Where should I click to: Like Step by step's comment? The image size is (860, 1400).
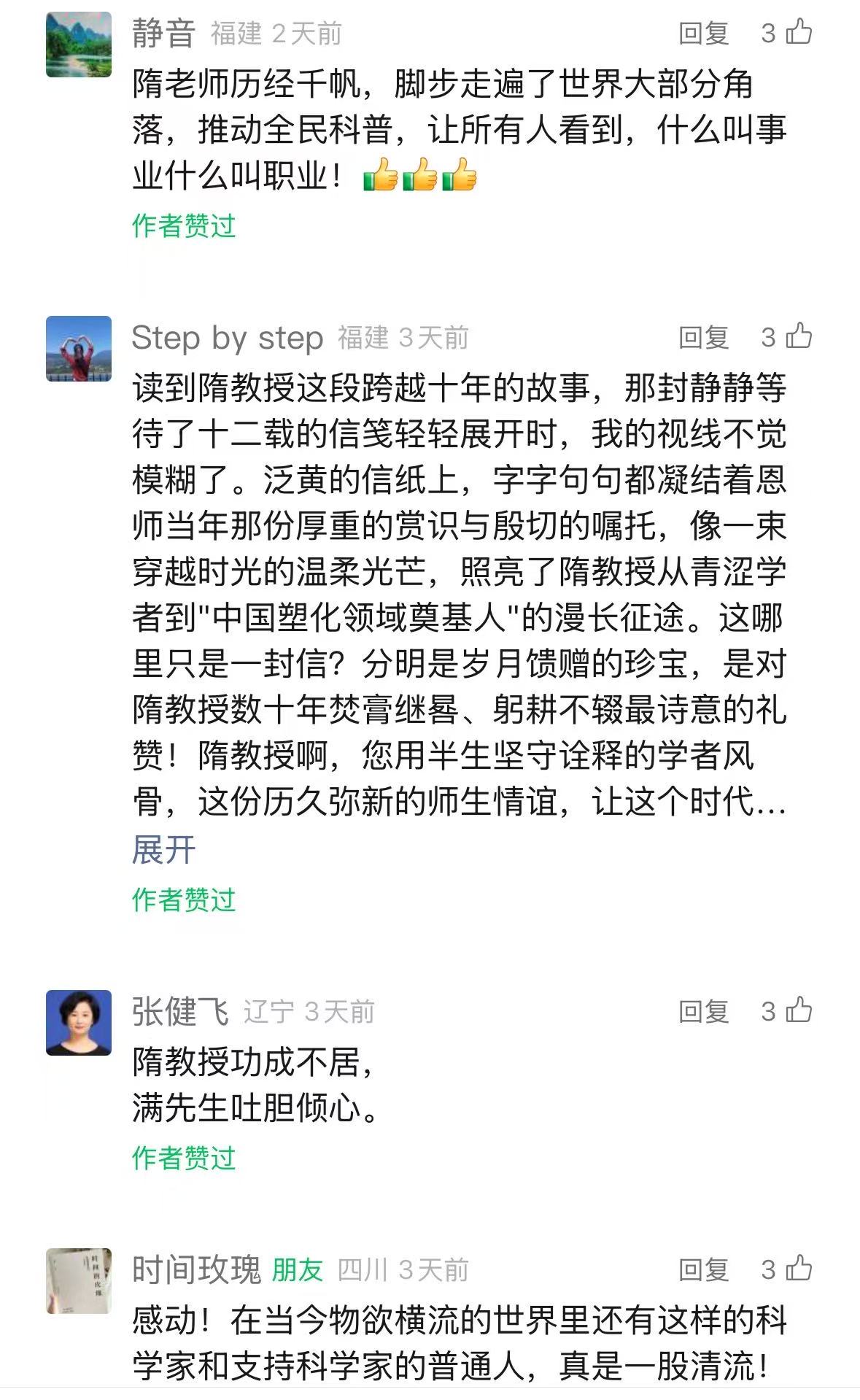pyautogui.click(x=799, y=336)
